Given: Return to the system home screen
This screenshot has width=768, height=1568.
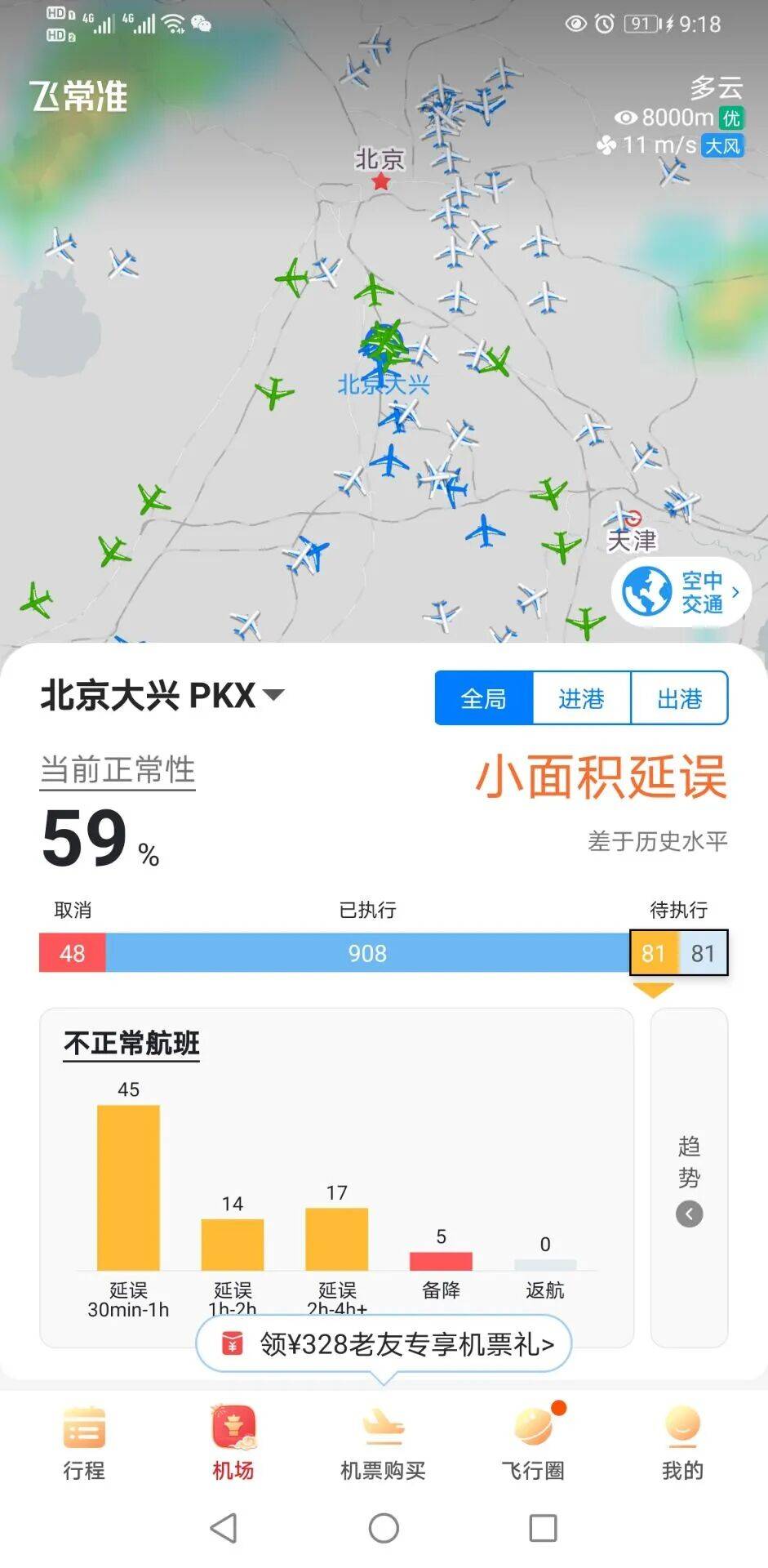Looking at the screenshot, I should pyautogui.click(x=384, y=1528).
